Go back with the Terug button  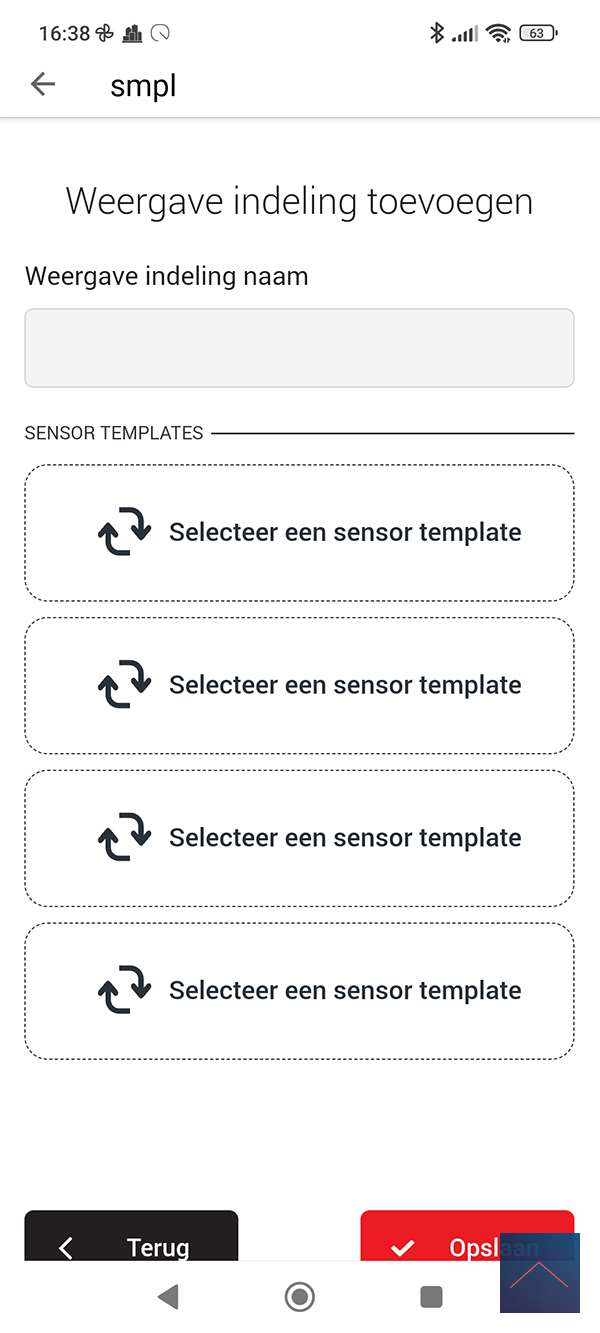click(x=131, y=1240)
